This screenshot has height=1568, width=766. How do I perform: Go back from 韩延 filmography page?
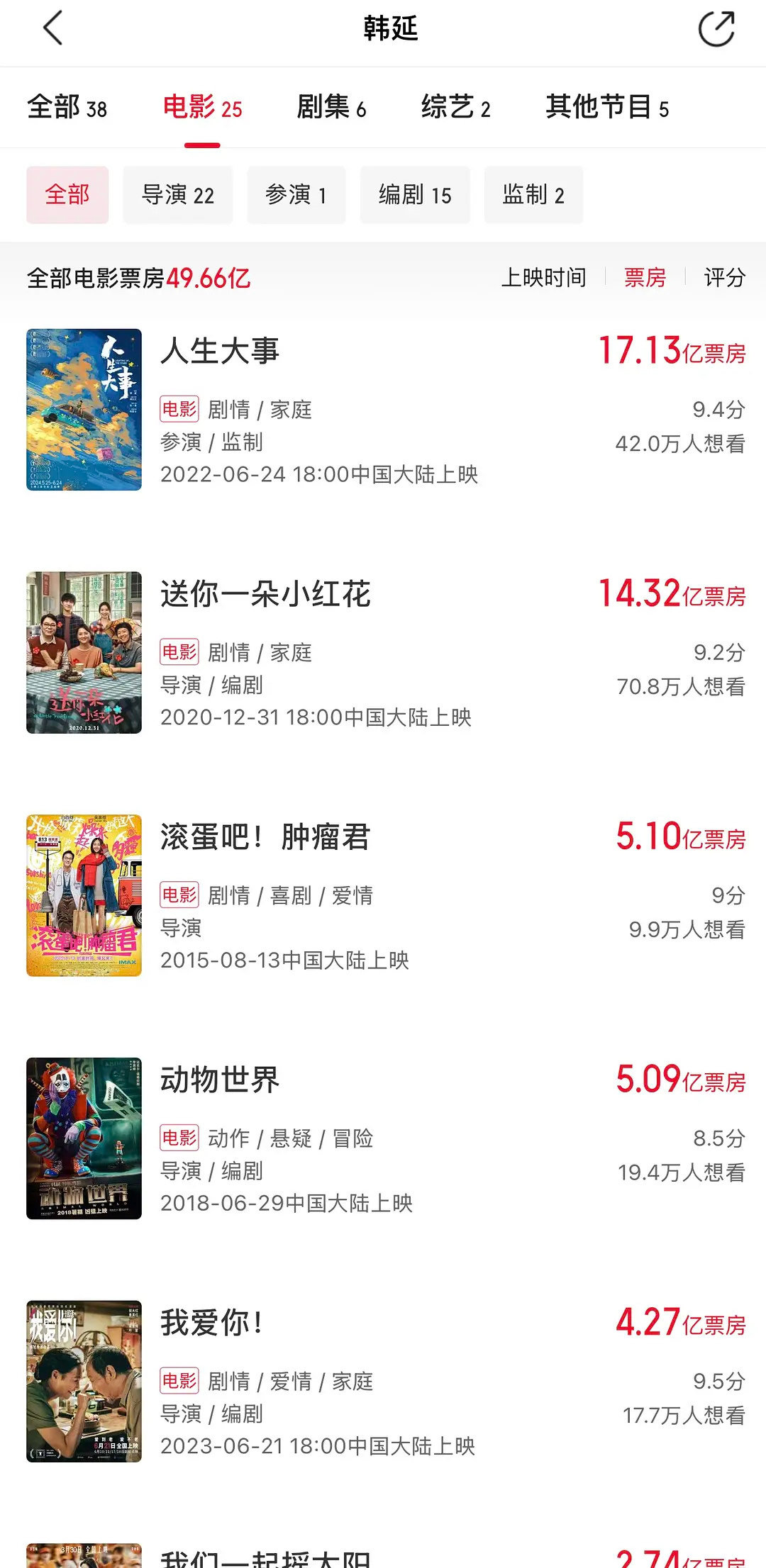53,28
